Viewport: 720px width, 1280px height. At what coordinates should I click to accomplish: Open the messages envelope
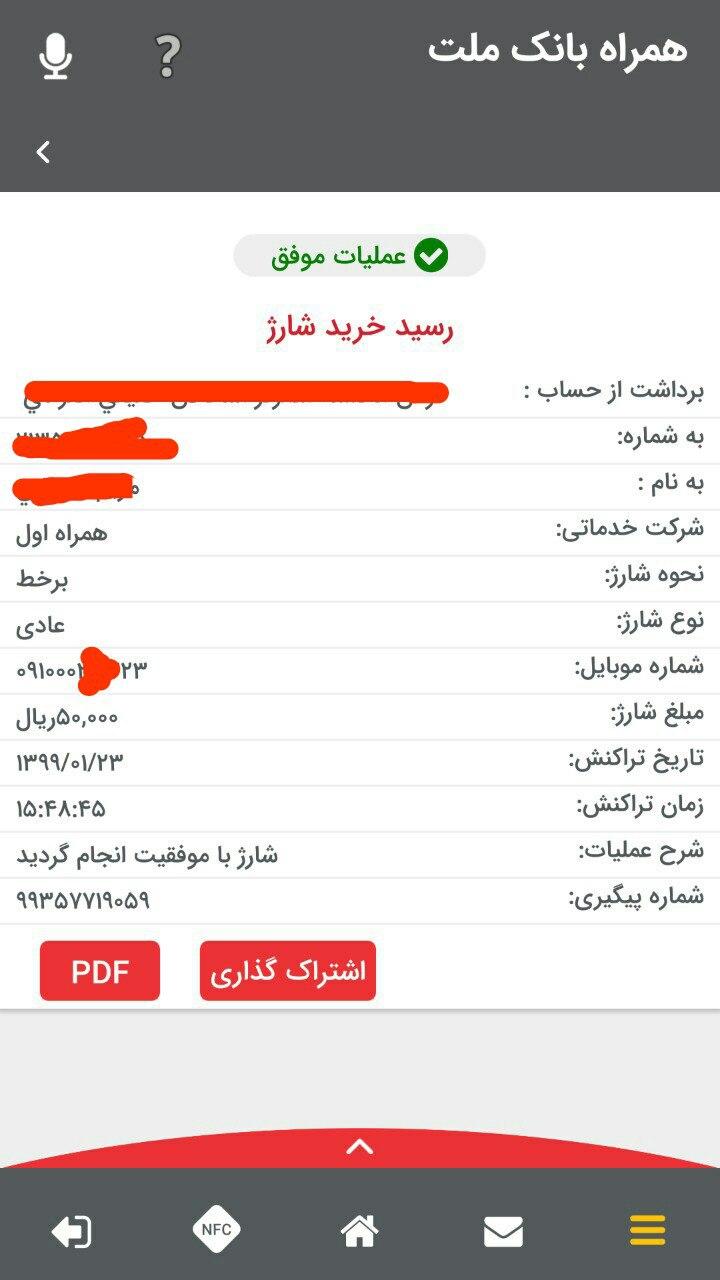[504, 1232]
